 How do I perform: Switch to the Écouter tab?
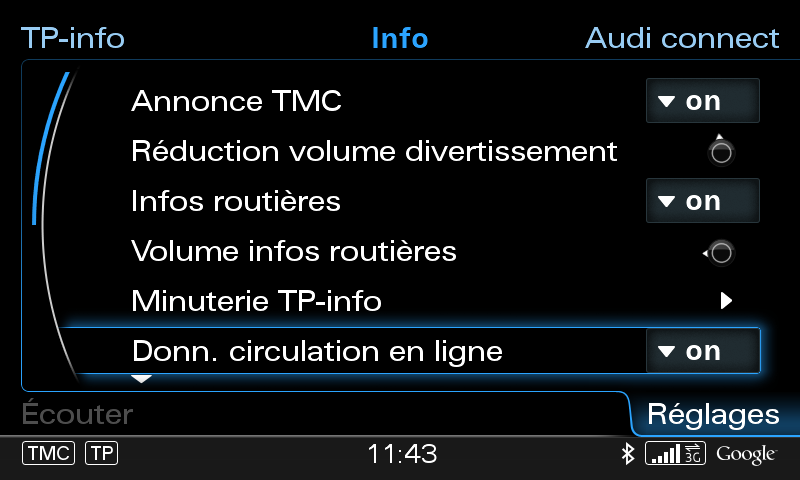coord(78,413)
